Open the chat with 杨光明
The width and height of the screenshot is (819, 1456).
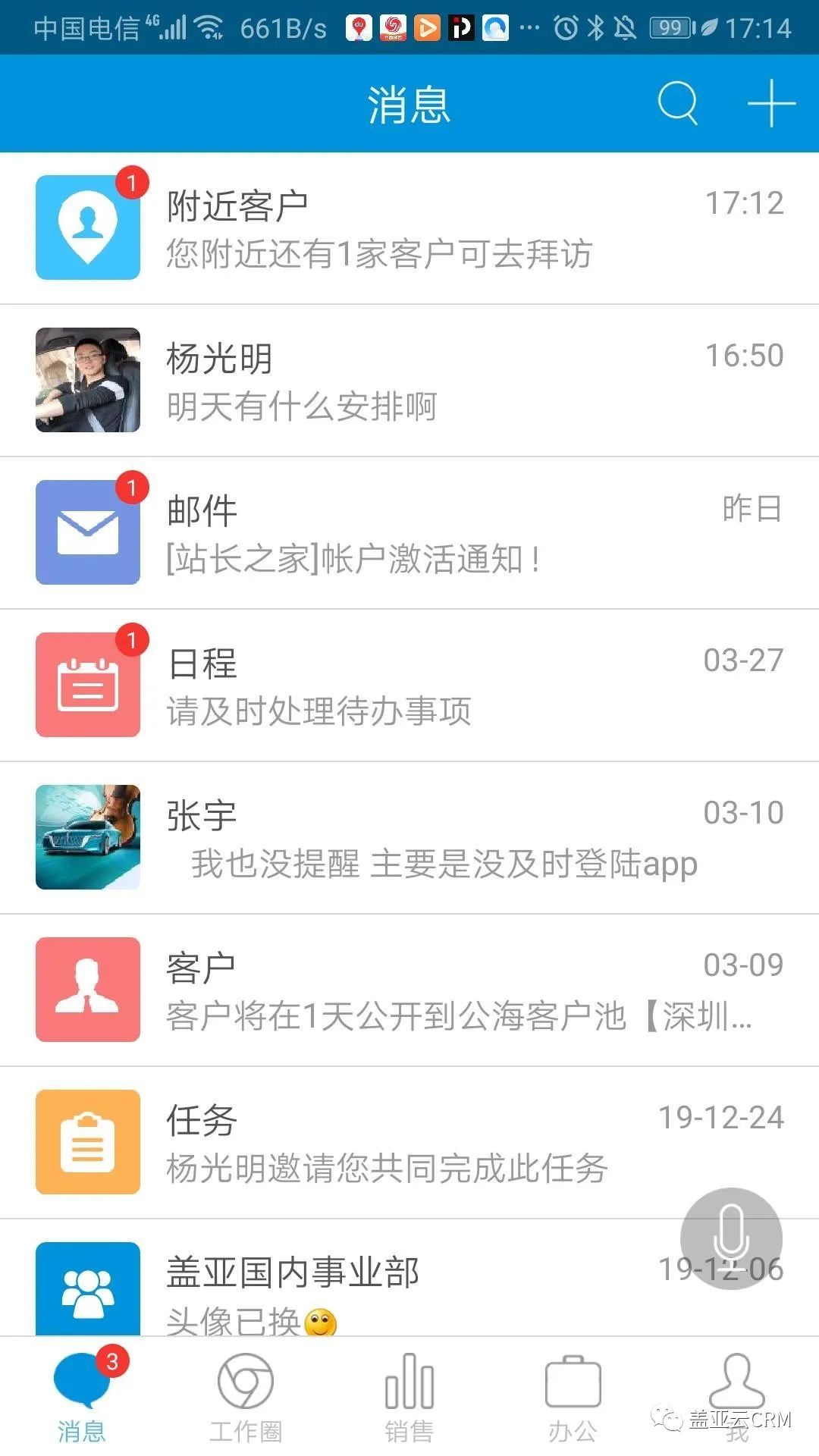click(409, 381)
